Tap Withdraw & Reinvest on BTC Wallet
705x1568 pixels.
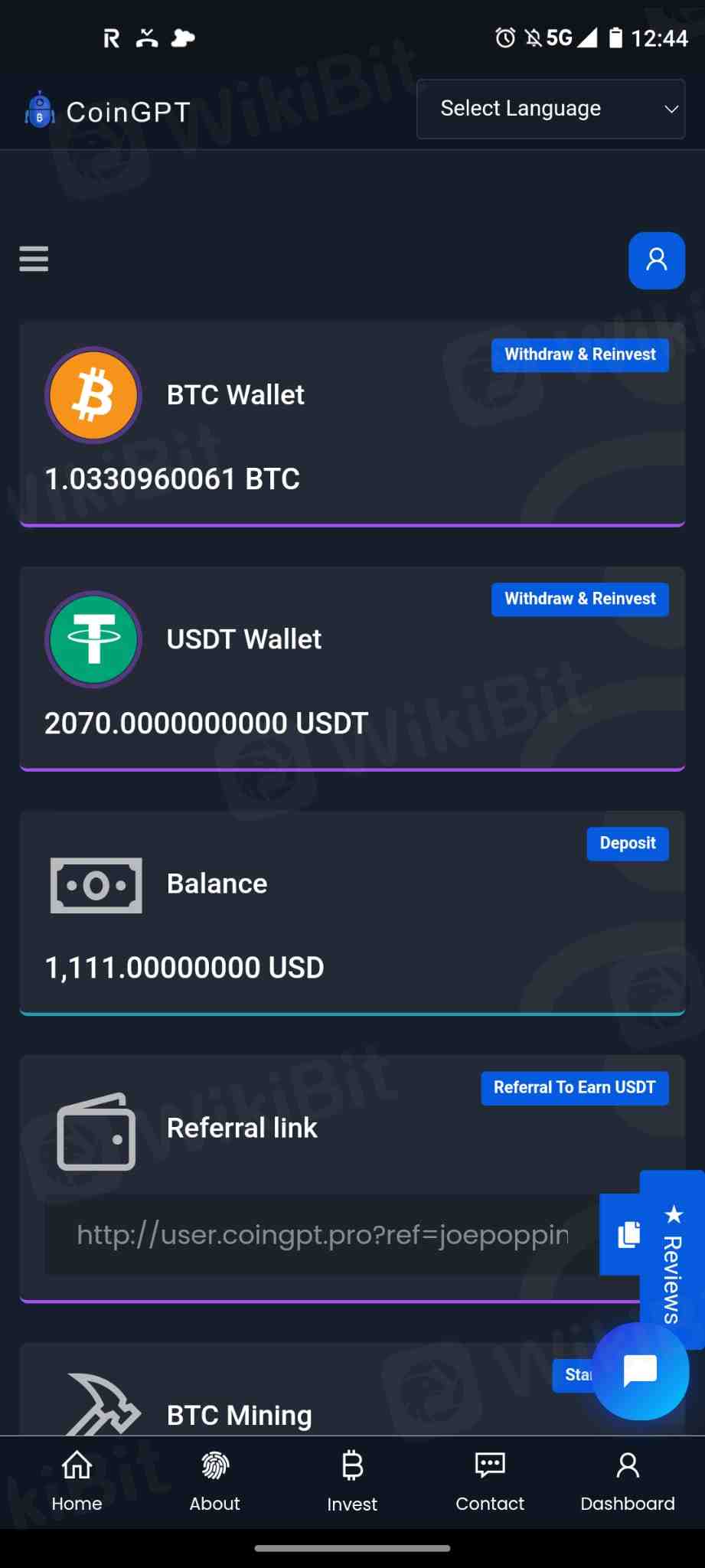(x=579, y=354)
